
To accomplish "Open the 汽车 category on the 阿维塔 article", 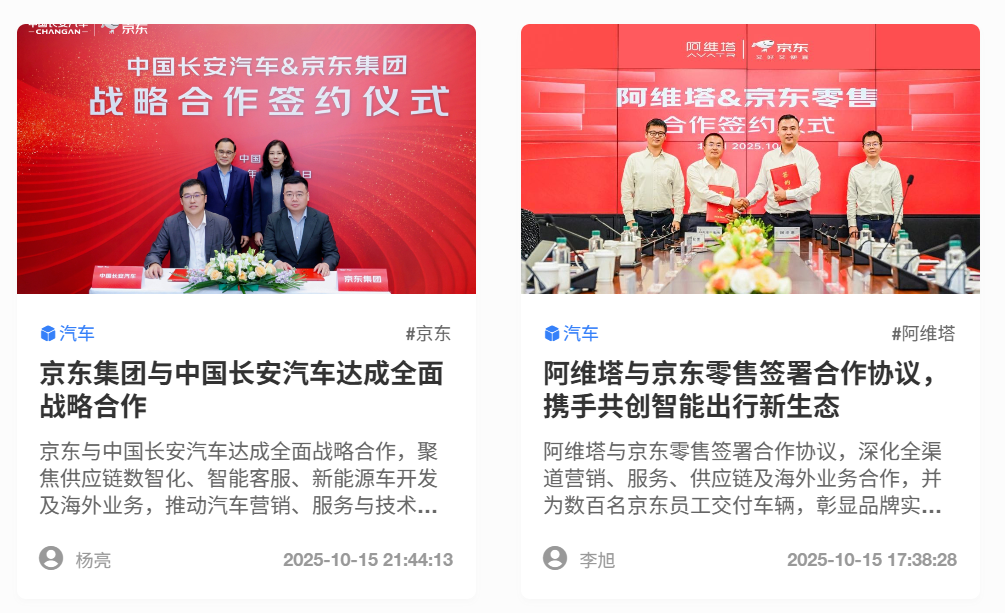I will point(572,333).
